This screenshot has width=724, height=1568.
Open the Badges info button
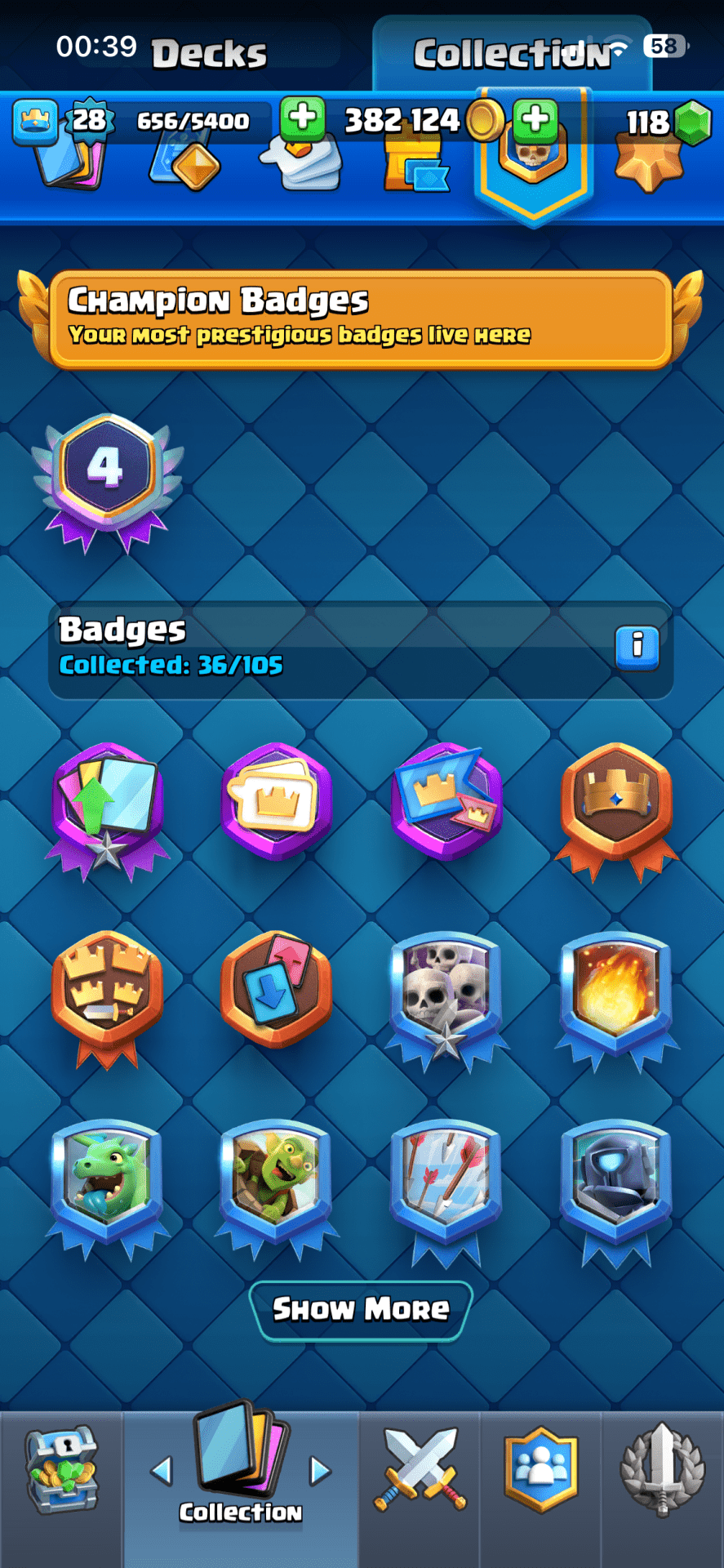click(x=637, y=648)
